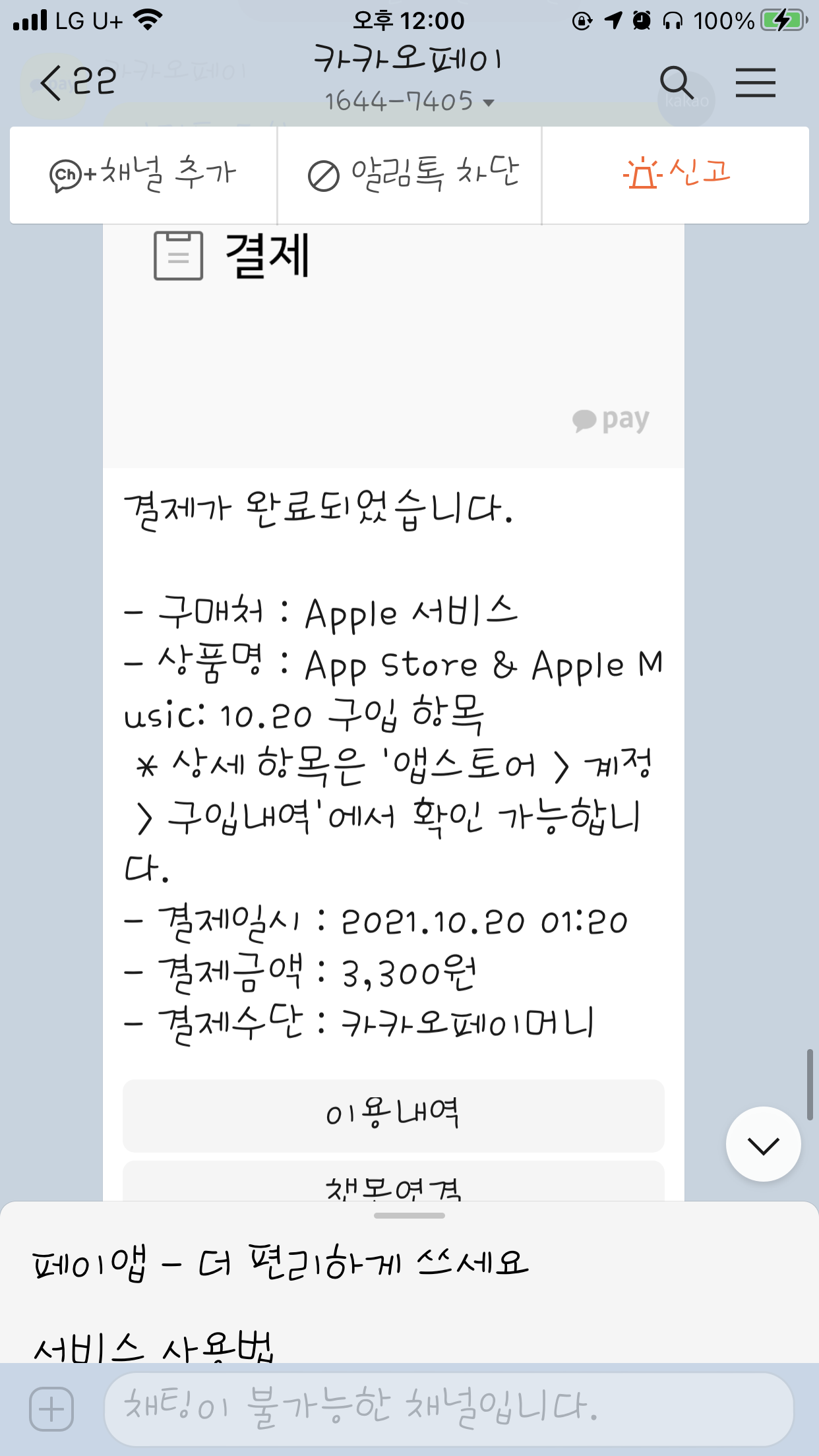
Task: Tap the plus attachment icon
Action: click(x=51, y=1409)
